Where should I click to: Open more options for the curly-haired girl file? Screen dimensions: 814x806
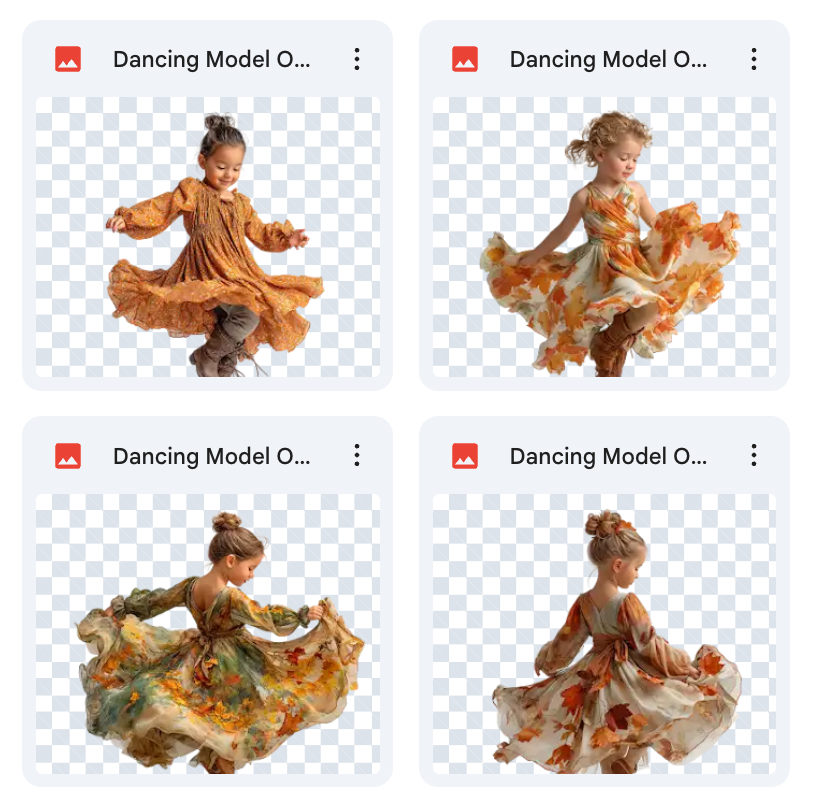pos(754,59)
